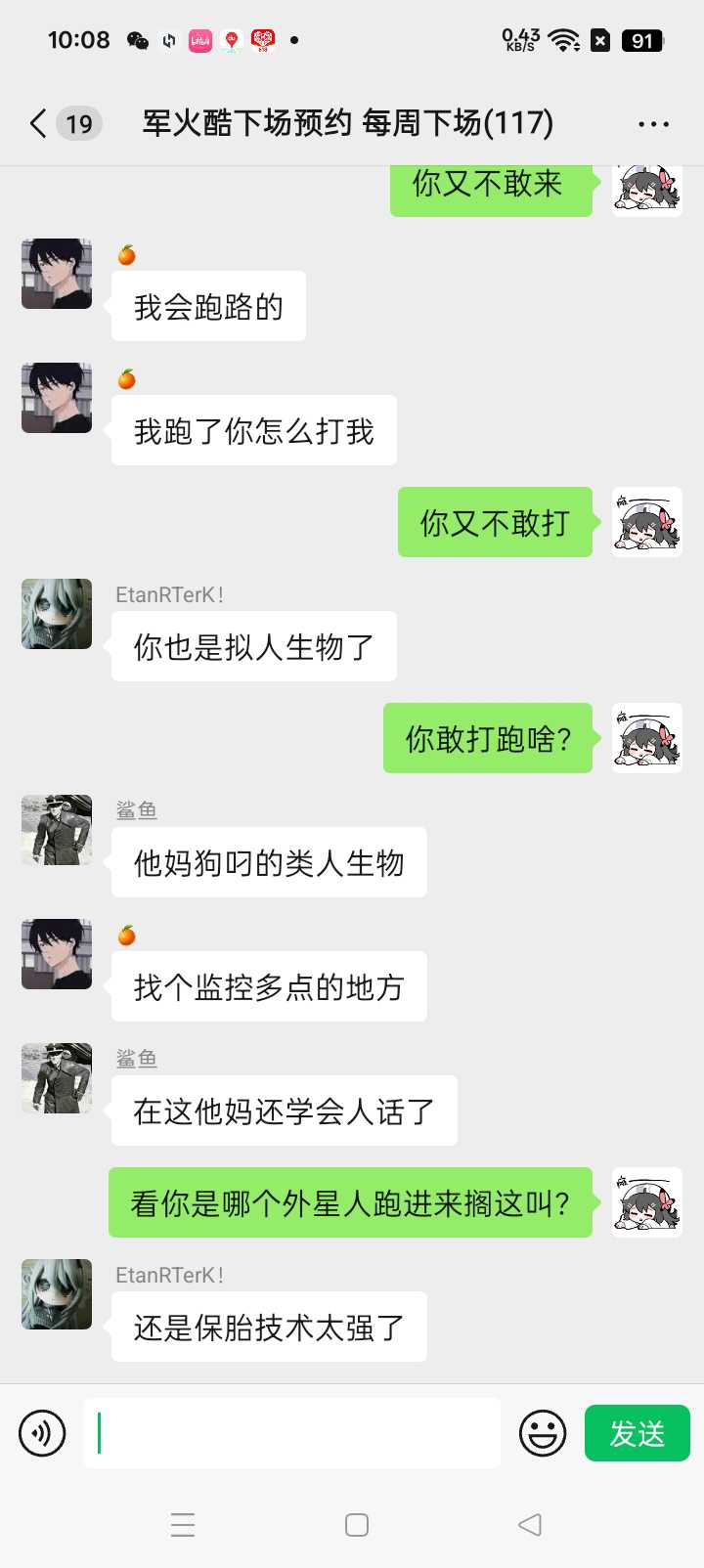
Task: Go back to the chat list
Action: (39, 124)
